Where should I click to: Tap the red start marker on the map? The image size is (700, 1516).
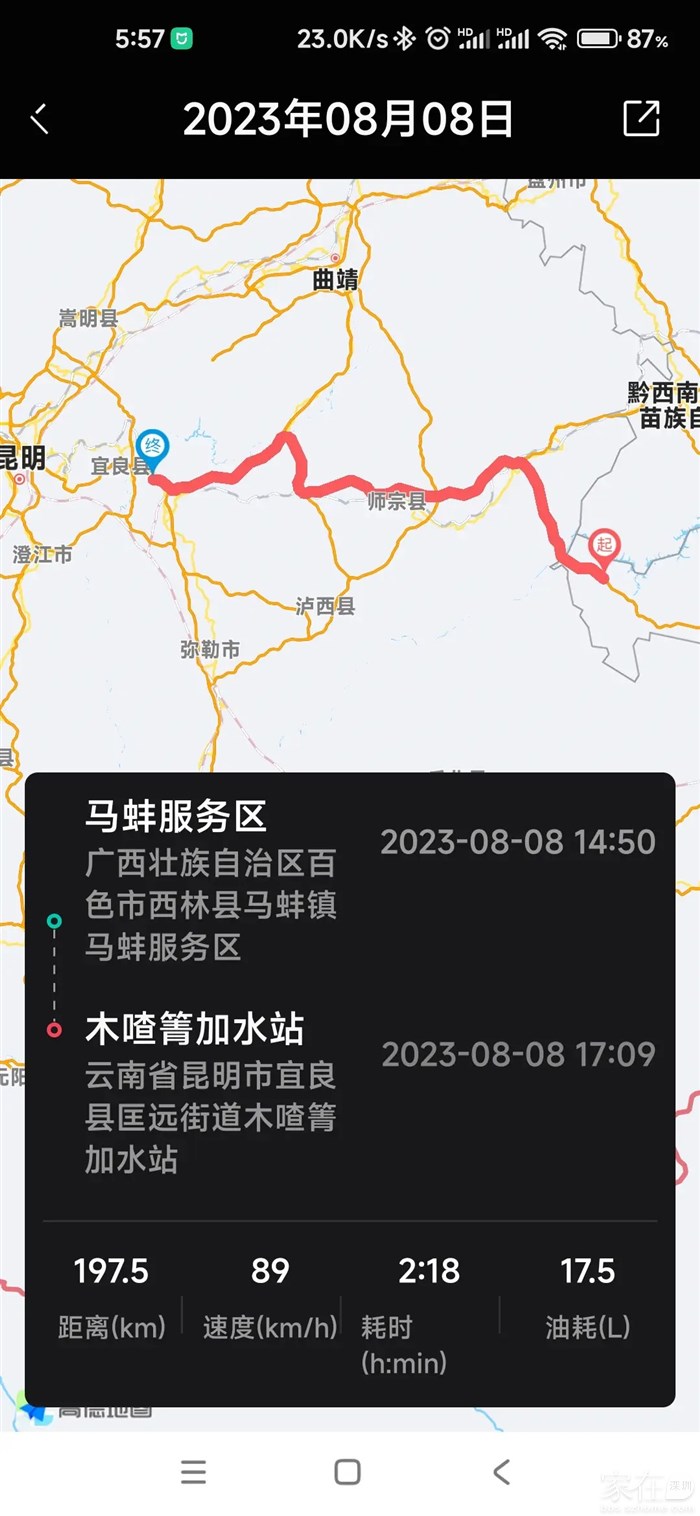pos(604,545)
